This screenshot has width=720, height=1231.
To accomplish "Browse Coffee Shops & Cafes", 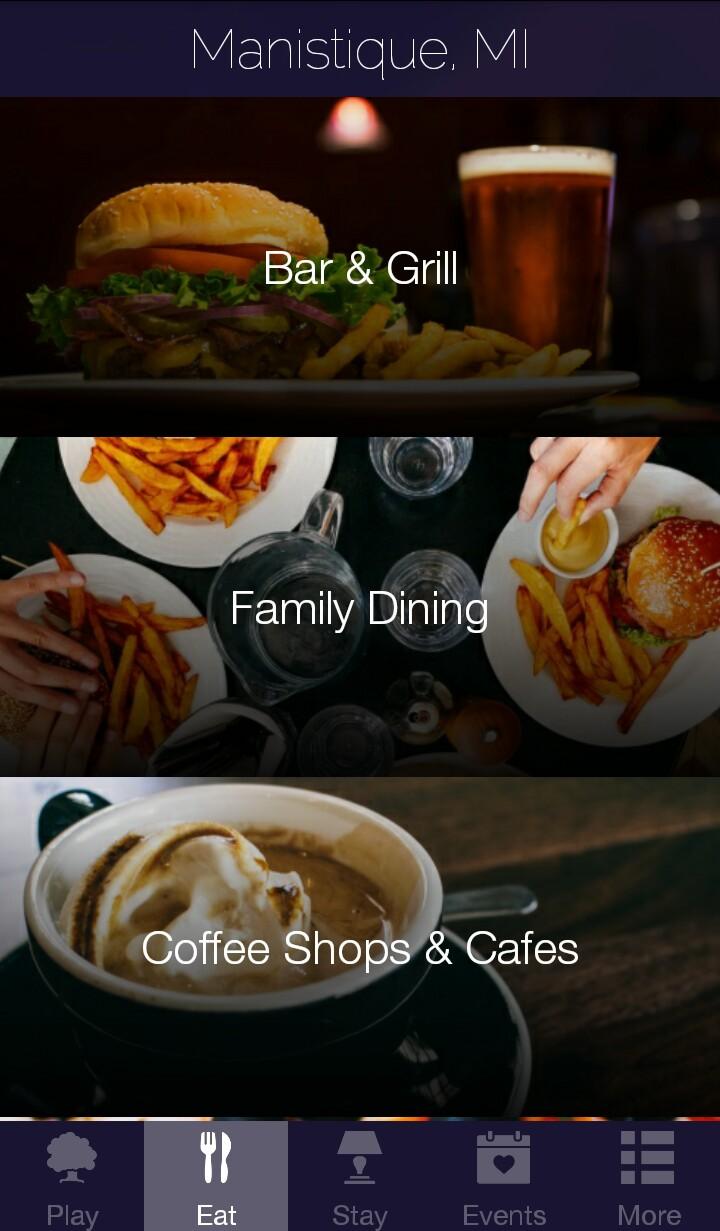I will coord(360,948).
